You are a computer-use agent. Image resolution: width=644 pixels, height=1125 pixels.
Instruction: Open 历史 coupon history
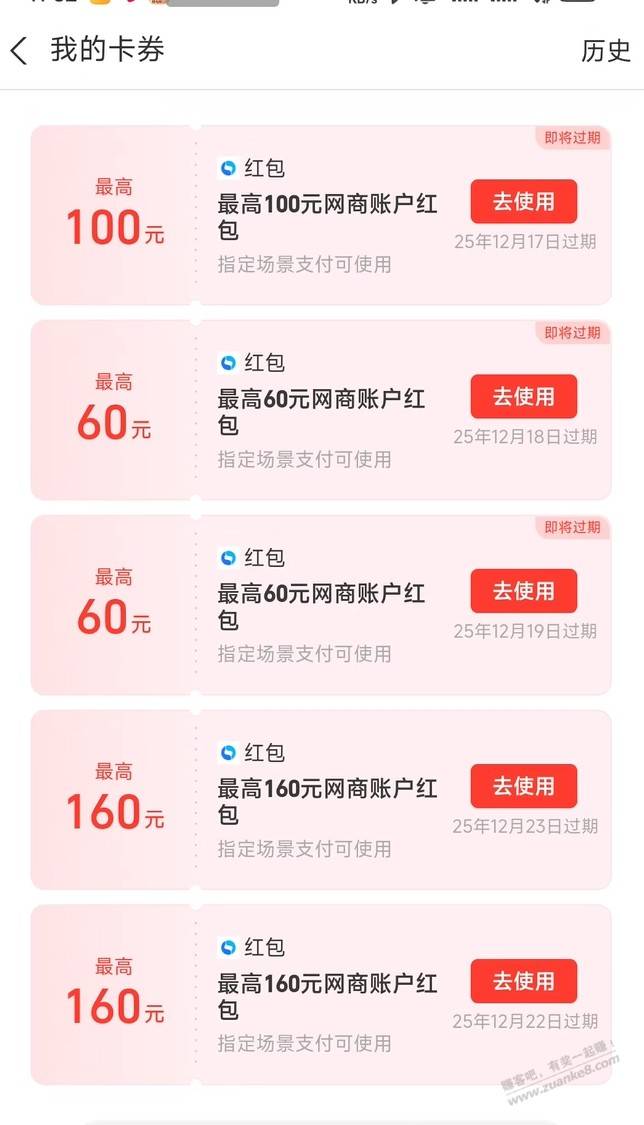[605, 51]
